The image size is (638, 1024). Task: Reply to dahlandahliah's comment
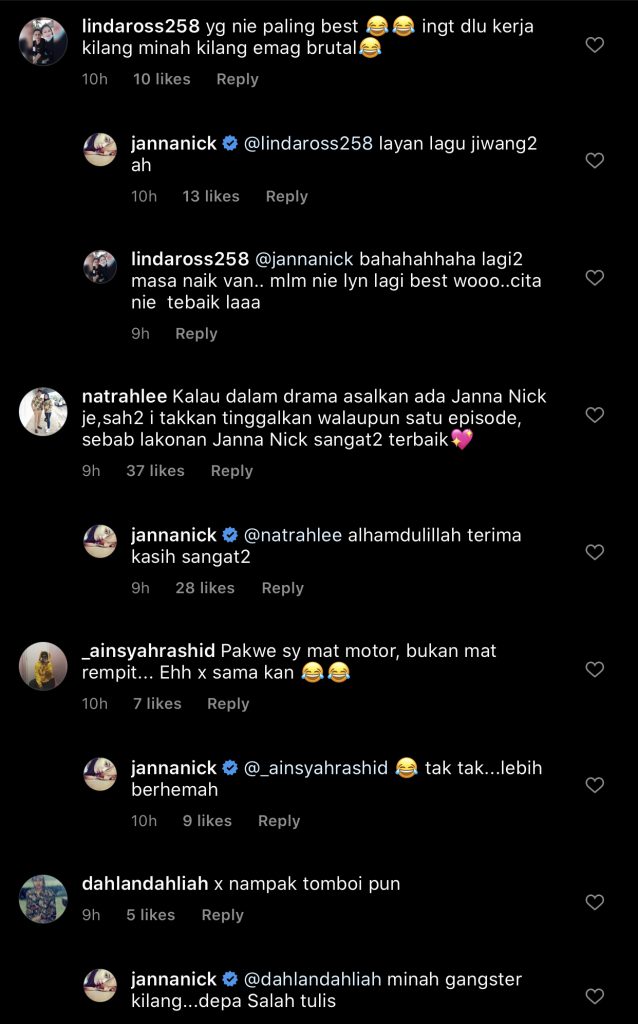pos(222,915)
